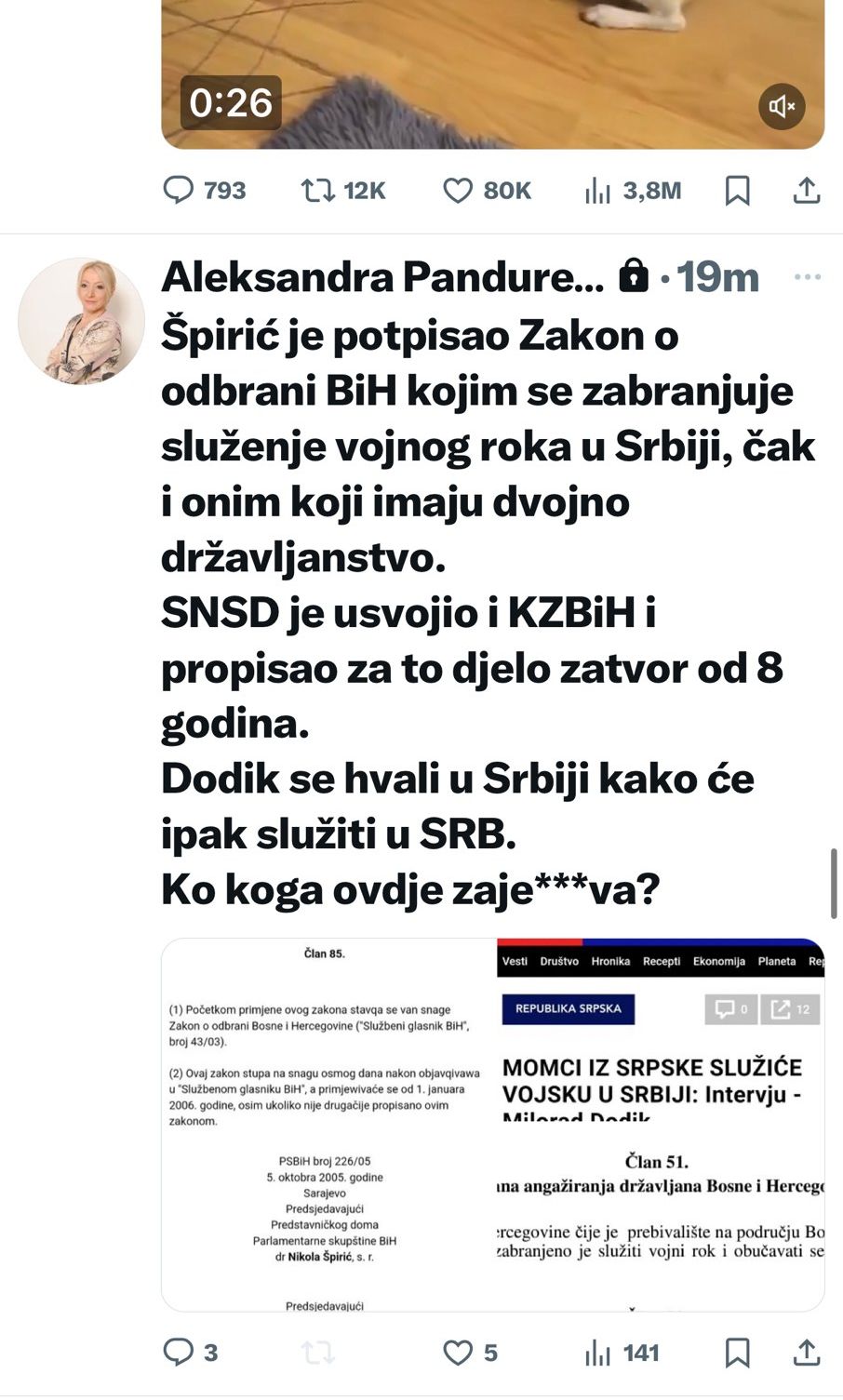Viewport: 843px width, 1400px height.
Task: Open the MOMCI IZ SRPSKE news screenshot image
Action: [x=661, y=1033]
